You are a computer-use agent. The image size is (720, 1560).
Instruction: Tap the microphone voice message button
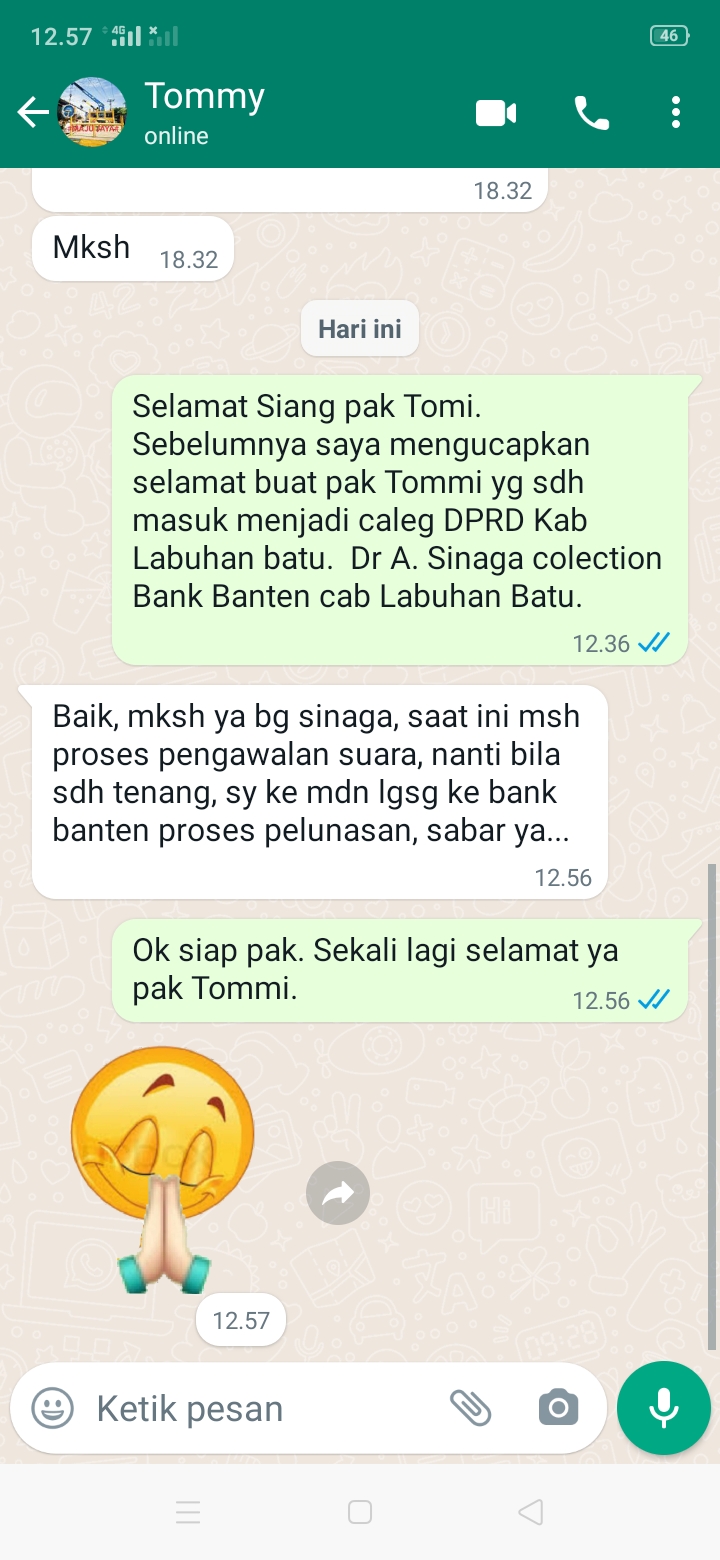[664, 1408]
